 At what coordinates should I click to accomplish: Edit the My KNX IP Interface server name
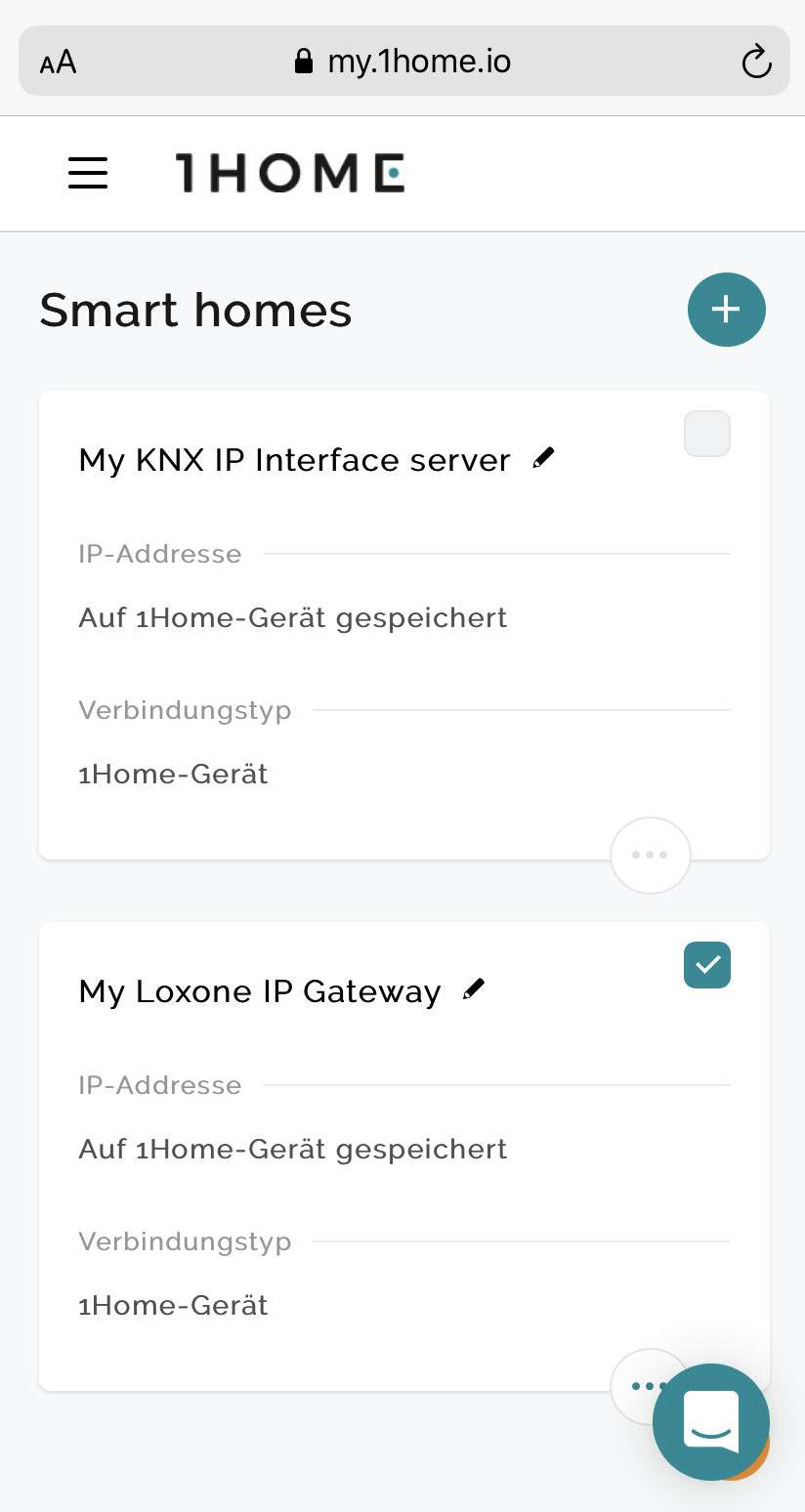tap(544, 458)
